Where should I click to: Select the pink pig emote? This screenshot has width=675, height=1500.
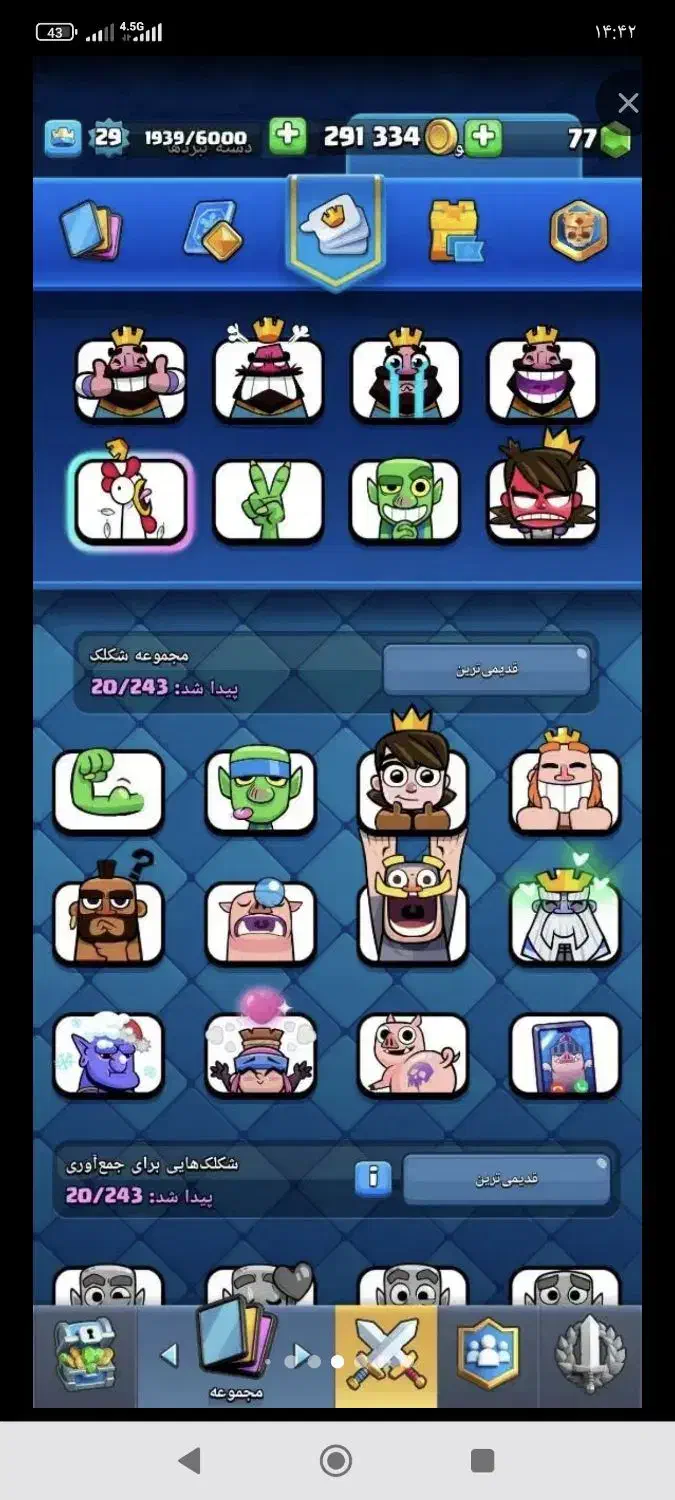point(412,1054)
